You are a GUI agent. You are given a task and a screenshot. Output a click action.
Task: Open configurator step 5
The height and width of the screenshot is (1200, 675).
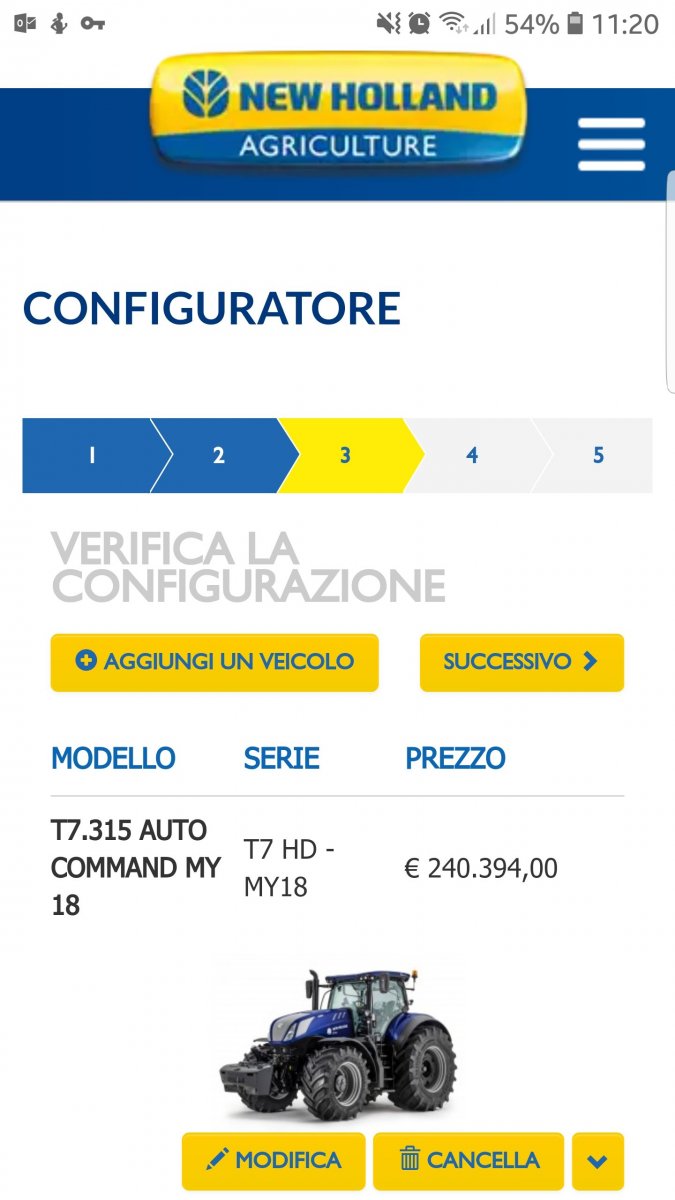(598, 456)
